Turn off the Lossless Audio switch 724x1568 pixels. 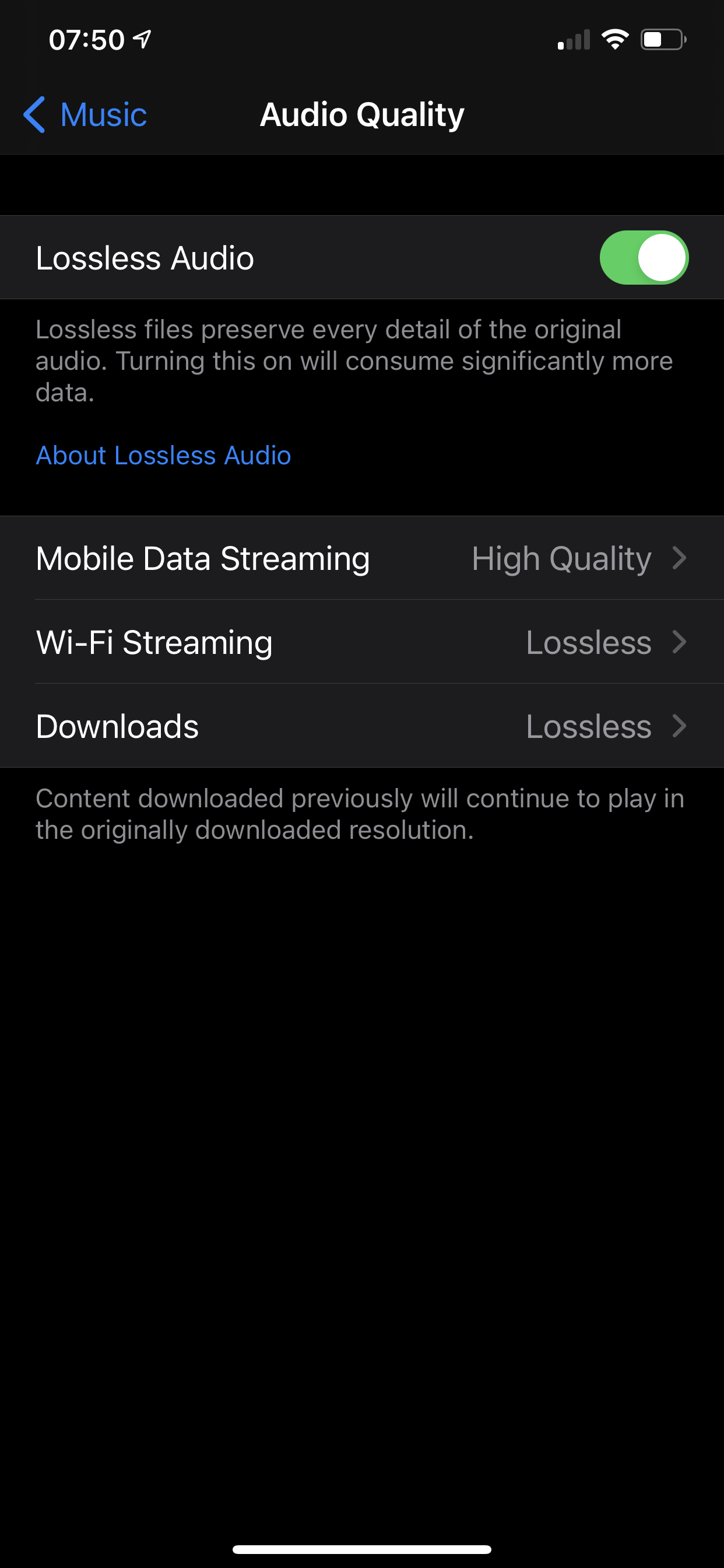(x=643, y=257)
